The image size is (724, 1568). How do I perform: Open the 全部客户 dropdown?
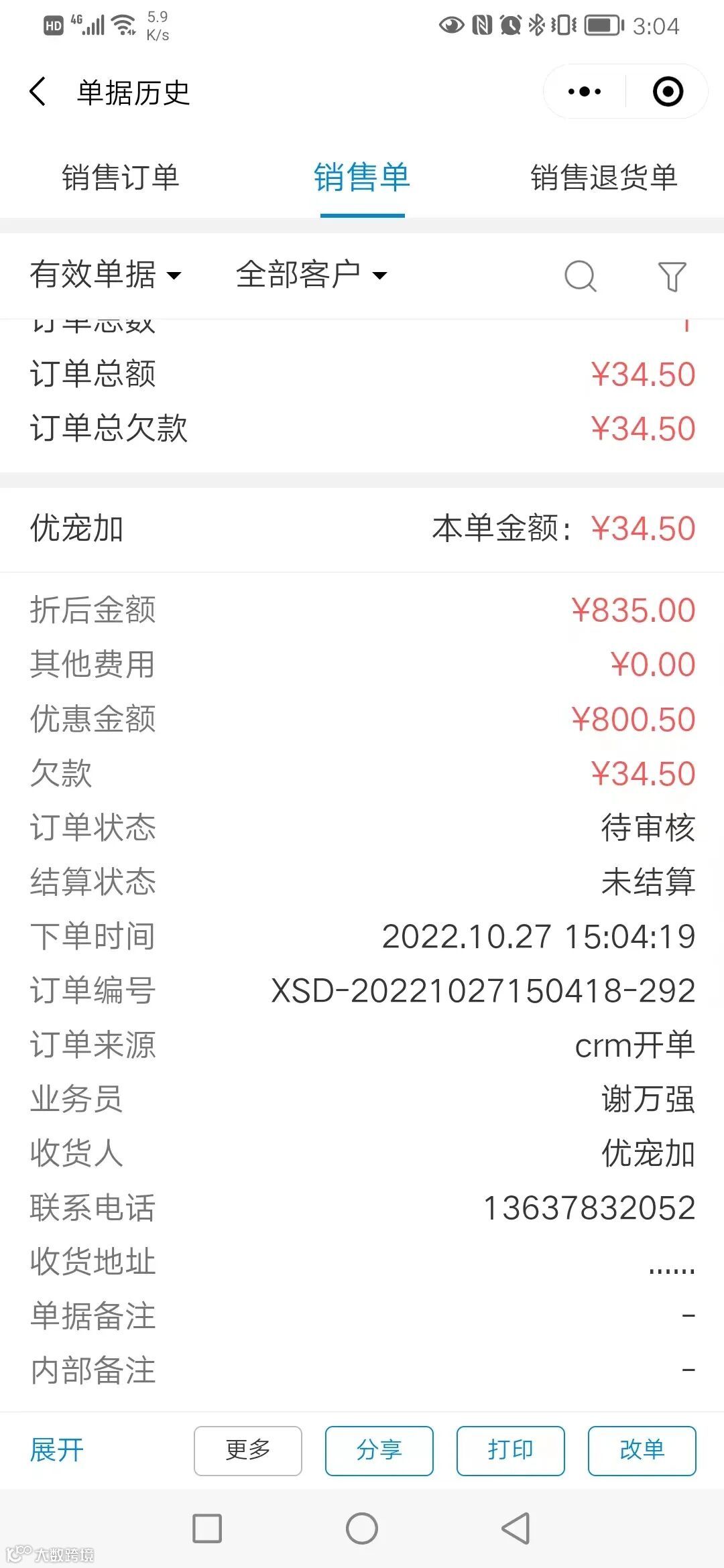click(311, 275)
